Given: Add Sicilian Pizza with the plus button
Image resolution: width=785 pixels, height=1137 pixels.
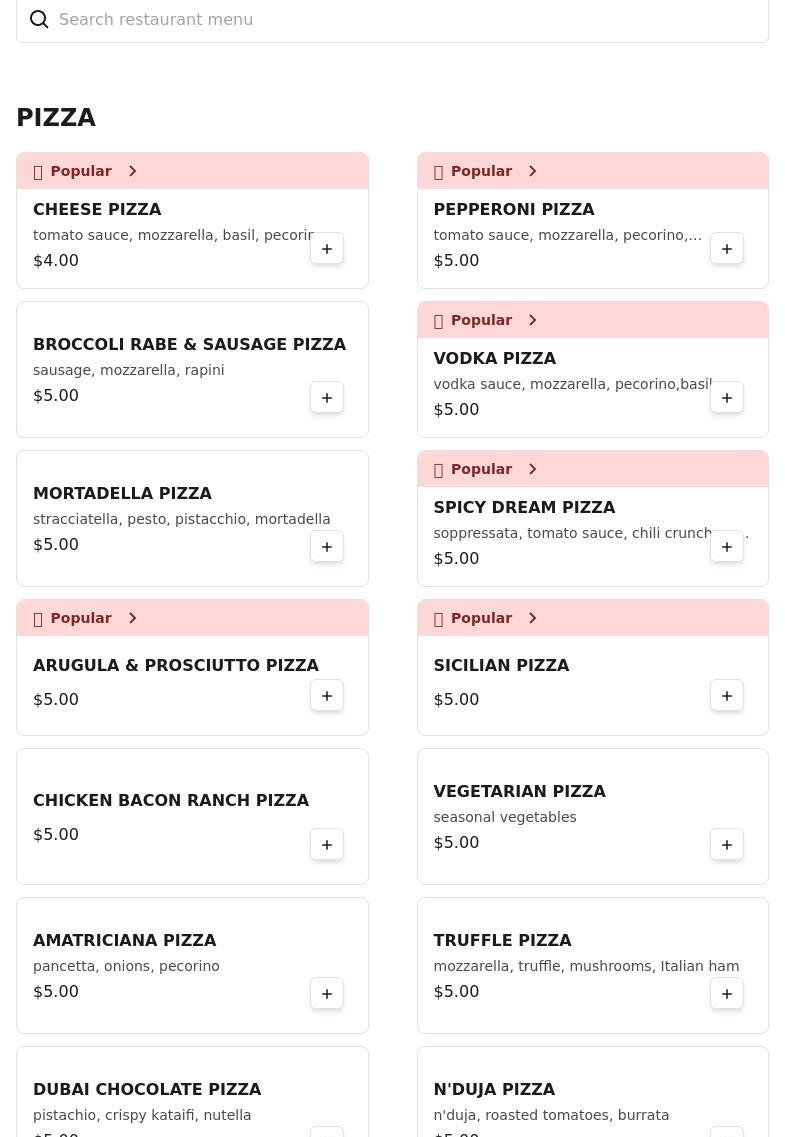Looking at the screenshot, I should pos(727,696).
